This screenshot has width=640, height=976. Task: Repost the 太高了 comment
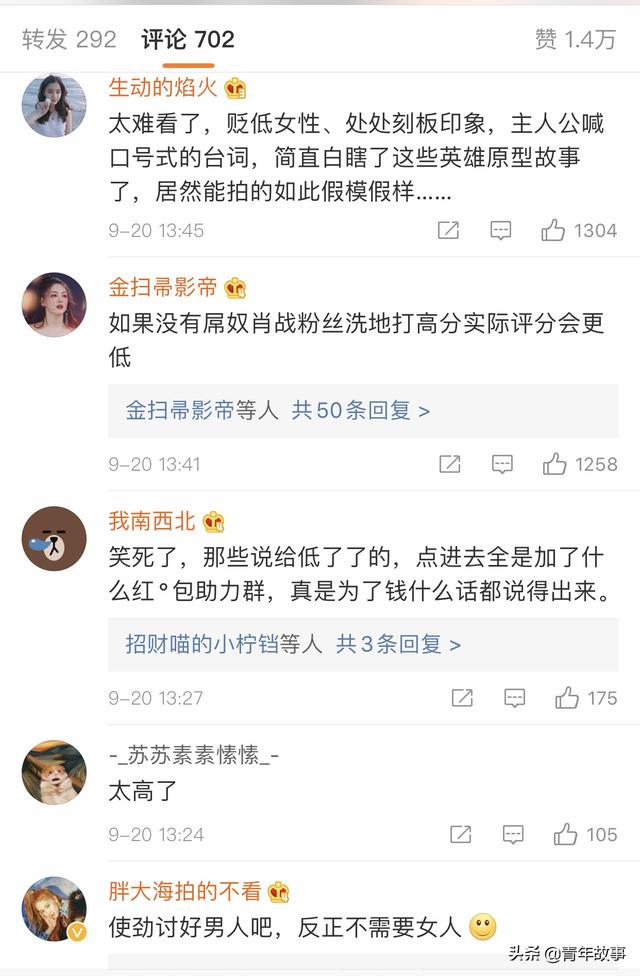point(461,834)
